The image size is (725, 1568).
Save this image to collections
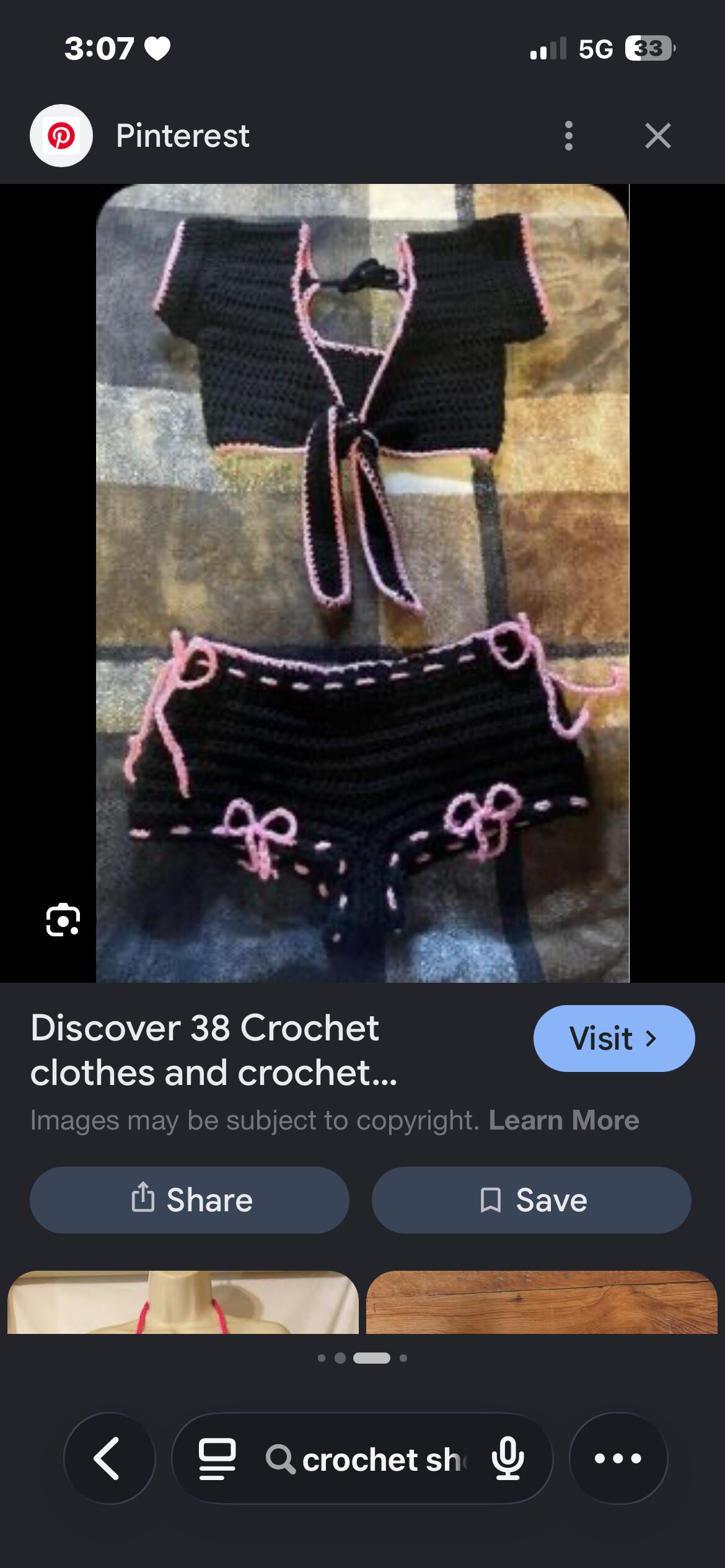(x=531, y=1200)
